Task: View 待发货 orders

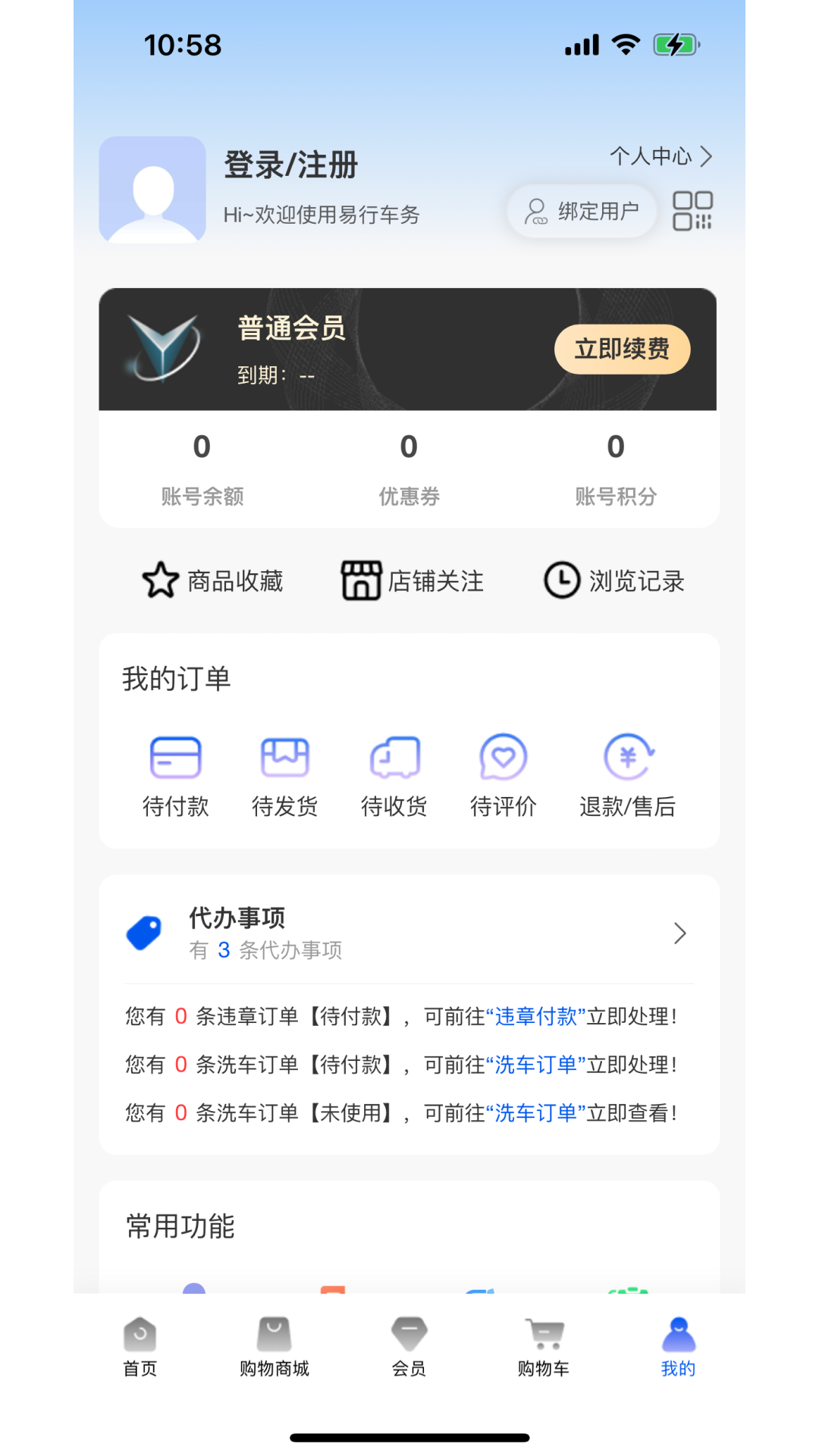Action: pos(285,775)
